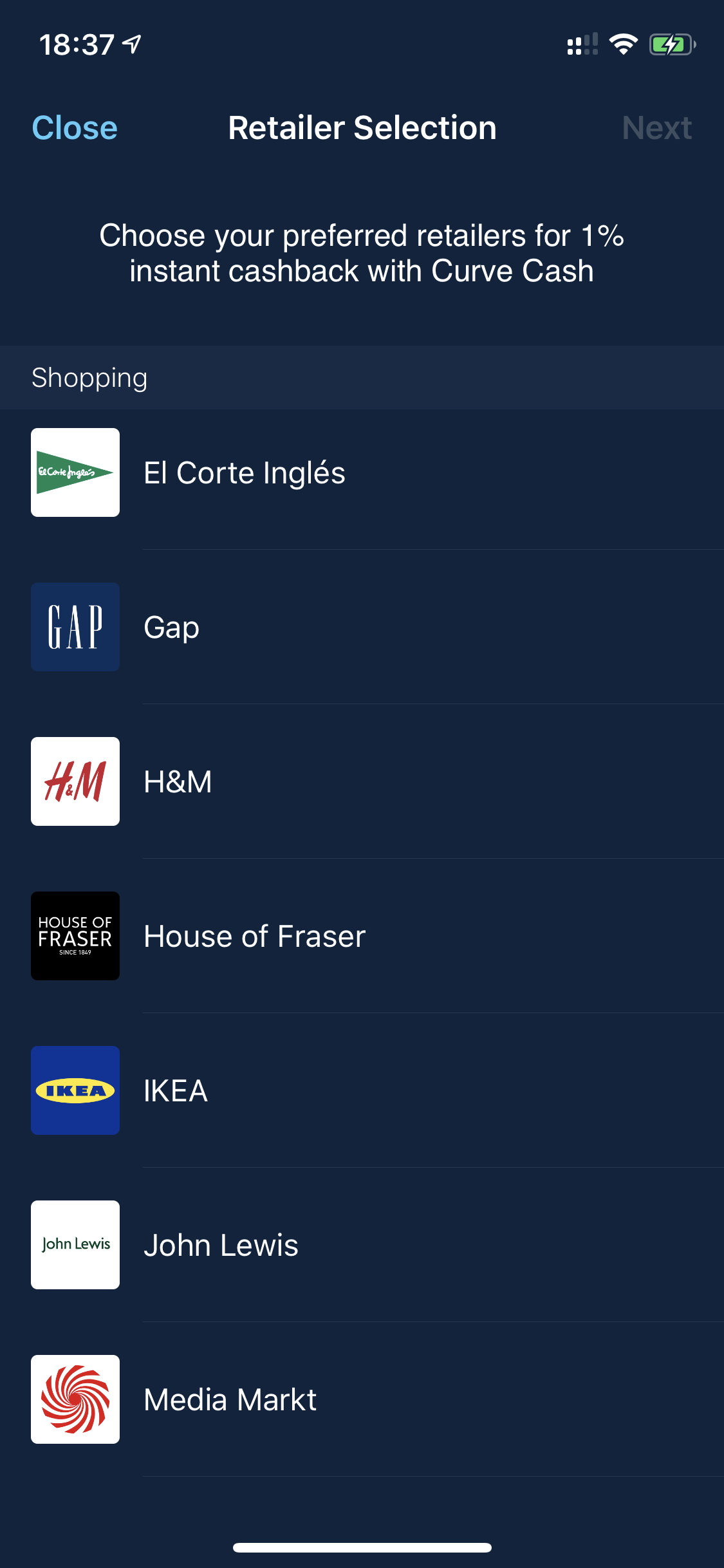
Task: Close the Retailer Selection screen
Action: coord(75,127)
